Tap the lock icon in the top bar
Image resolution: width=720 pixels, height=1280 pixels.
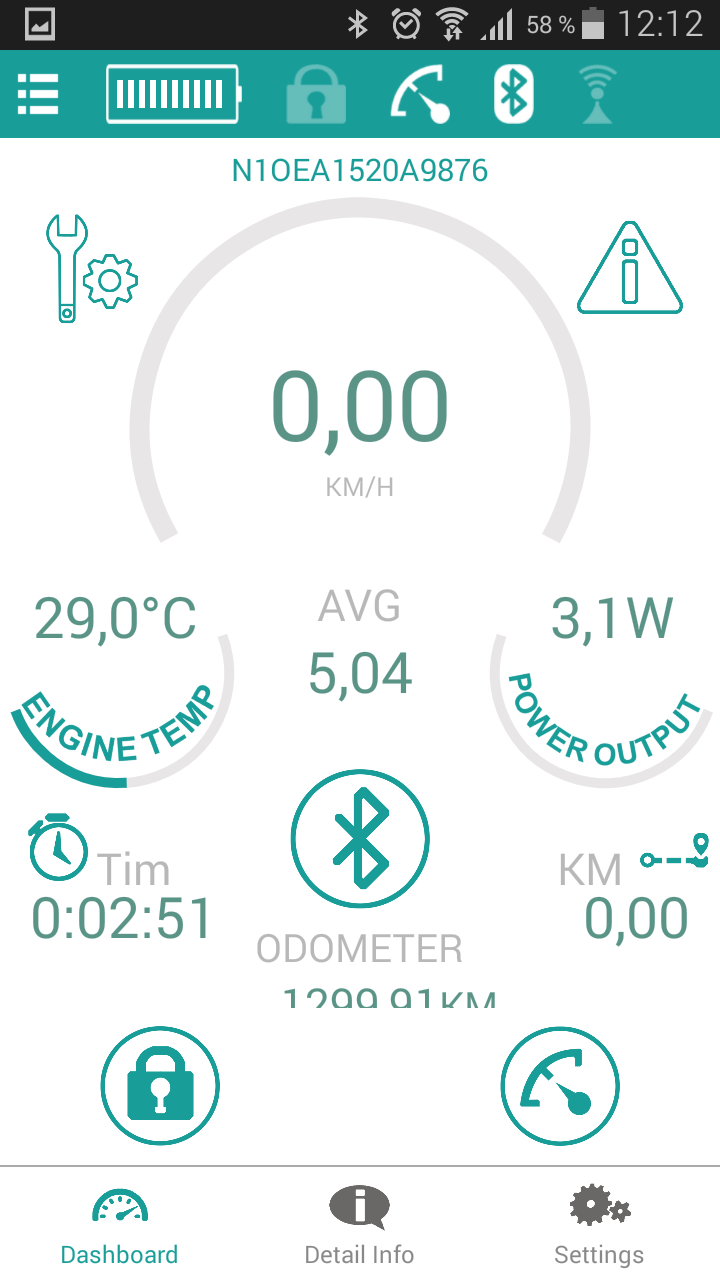pos(316,95)
